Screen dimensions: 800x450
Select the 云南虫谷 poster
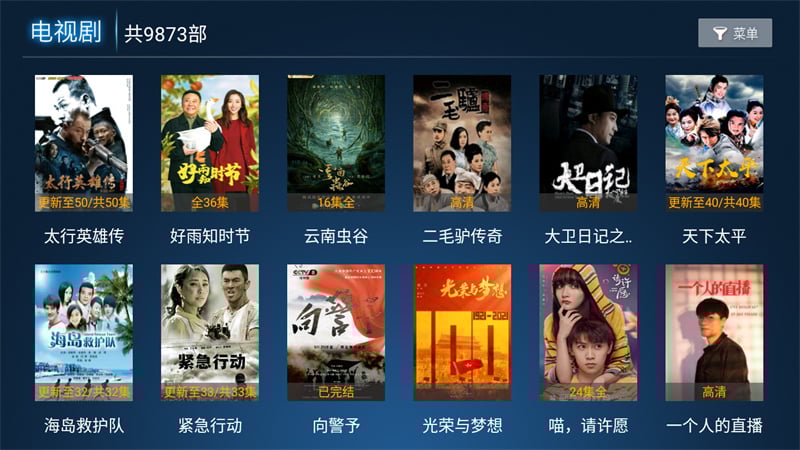pyautogui.click(x=336, y=143)
